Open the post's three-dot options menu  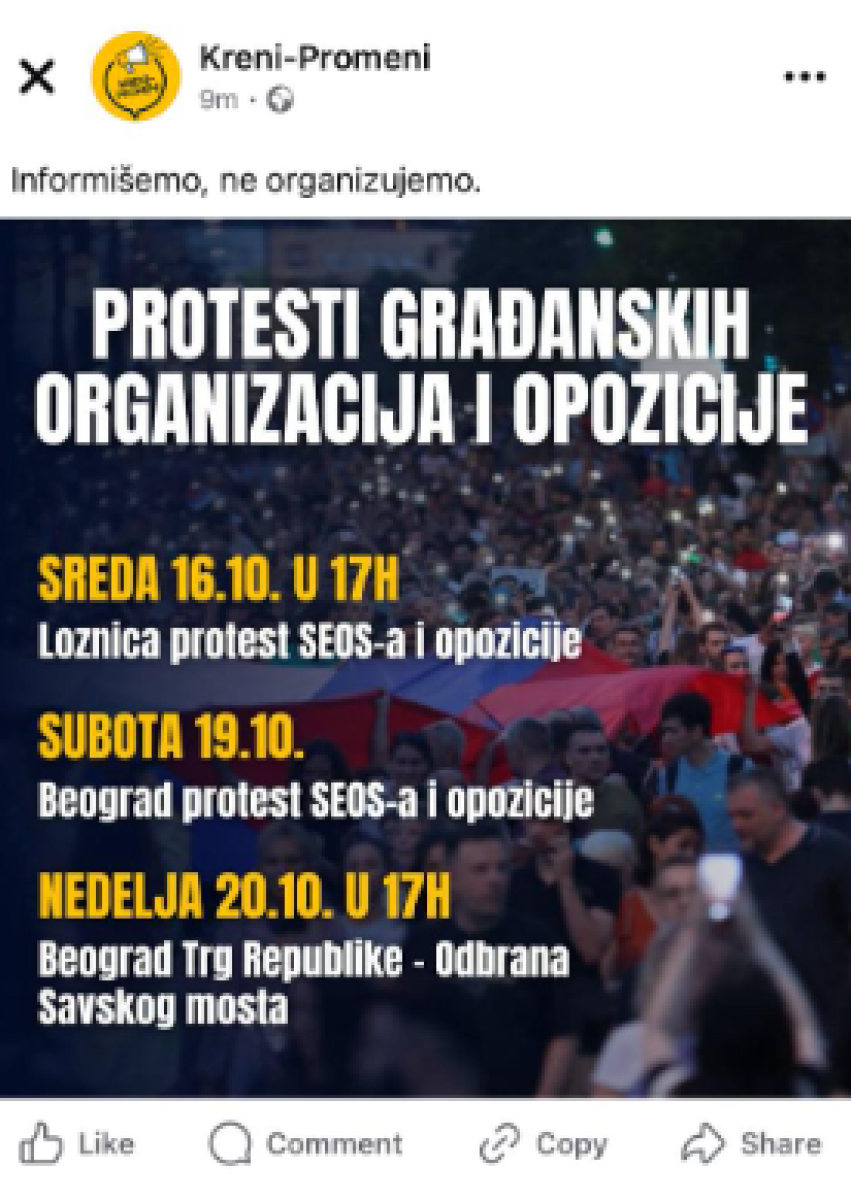tap(804, 77)
